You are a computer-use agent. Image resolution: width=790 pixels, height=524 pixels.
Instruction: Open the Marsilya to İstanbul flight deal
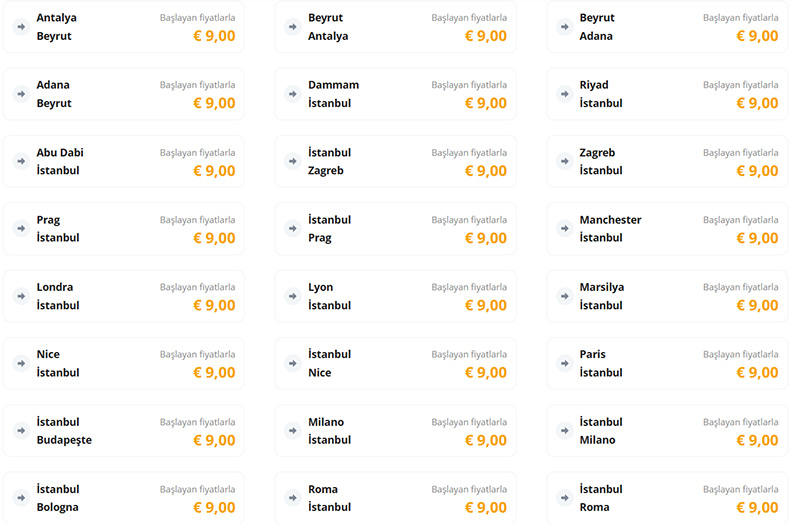click(667, 296)
